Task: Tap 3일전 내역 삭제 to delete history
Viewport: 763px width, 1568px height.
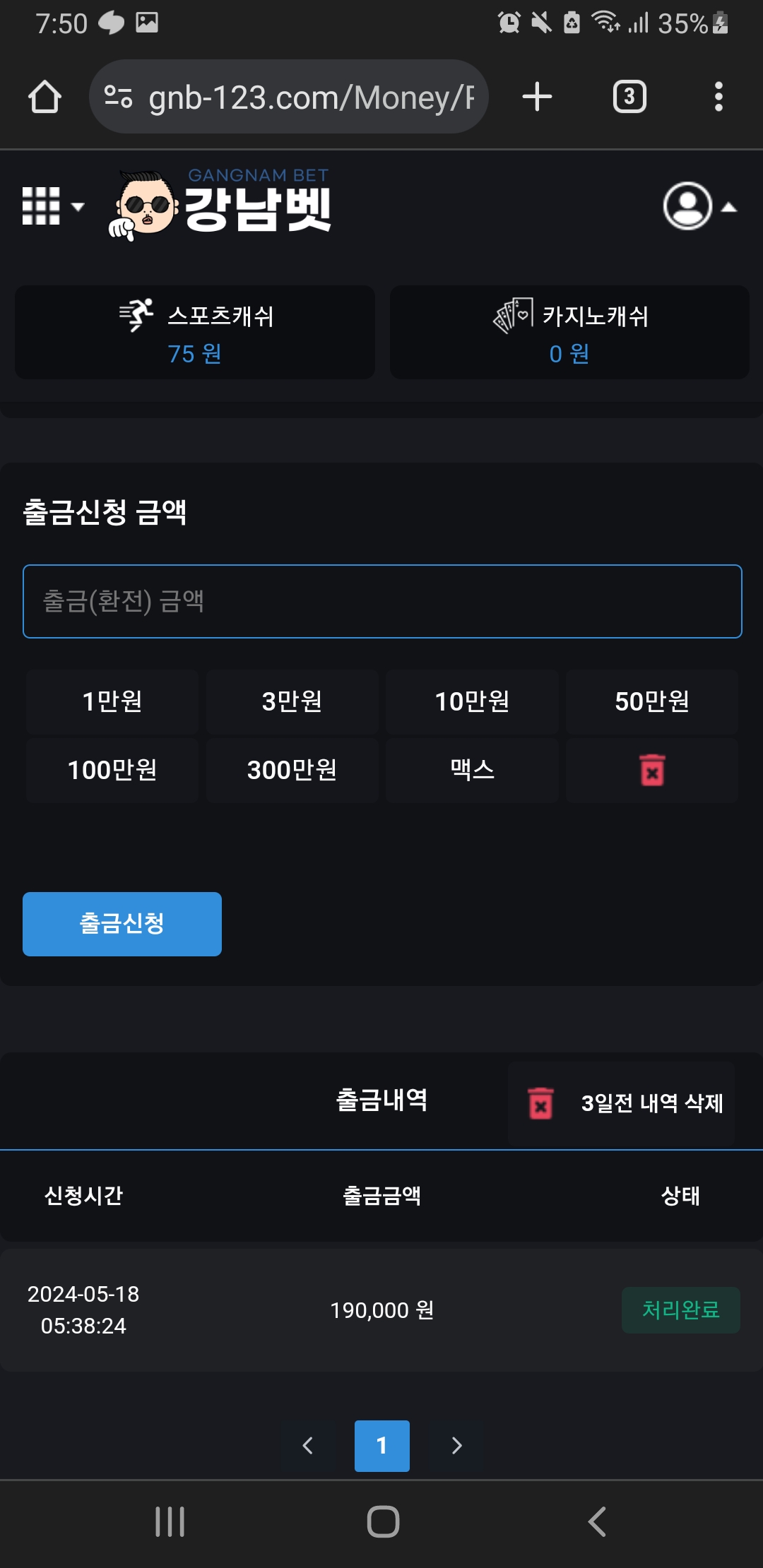Action: (622, 1103)
